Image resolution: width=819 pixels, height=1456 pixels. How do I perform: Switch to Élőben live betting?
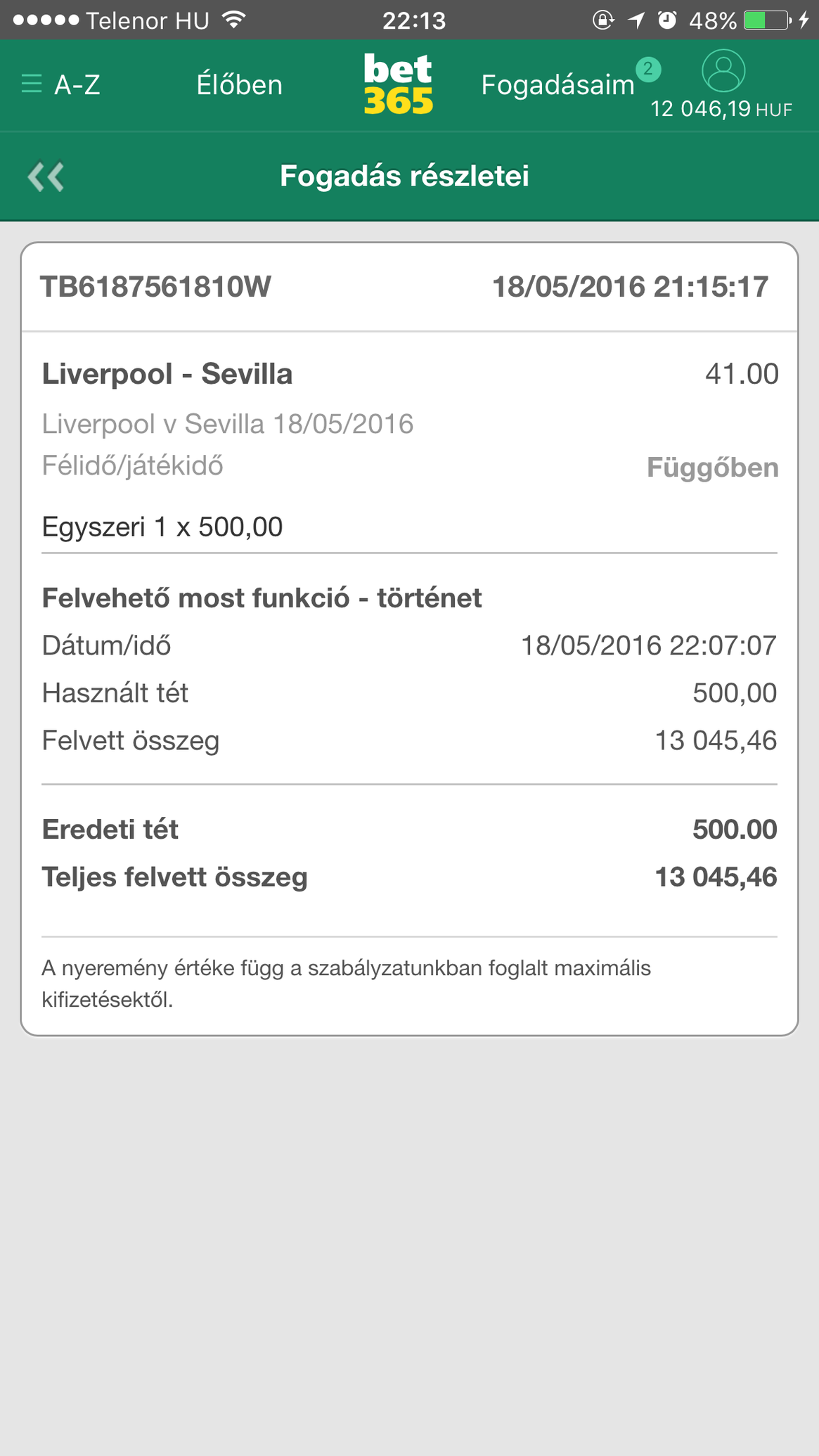point(239,85)
